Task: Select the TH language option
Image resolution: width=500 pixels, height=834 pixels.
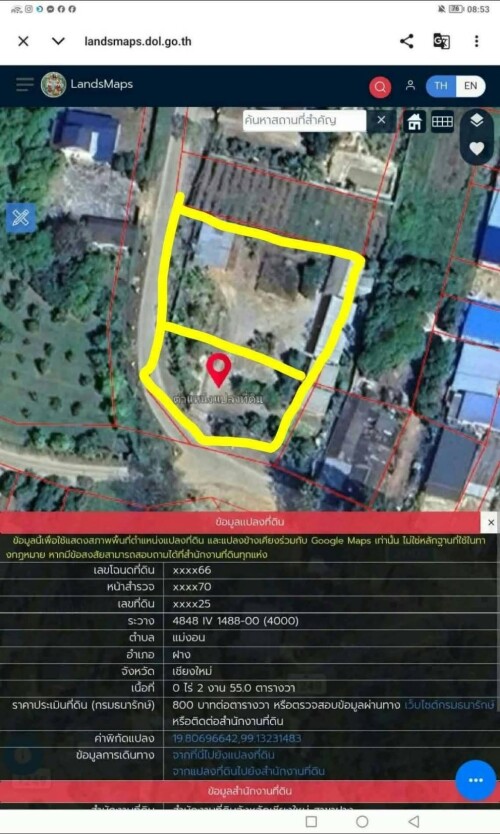Action: coord(441,86)
